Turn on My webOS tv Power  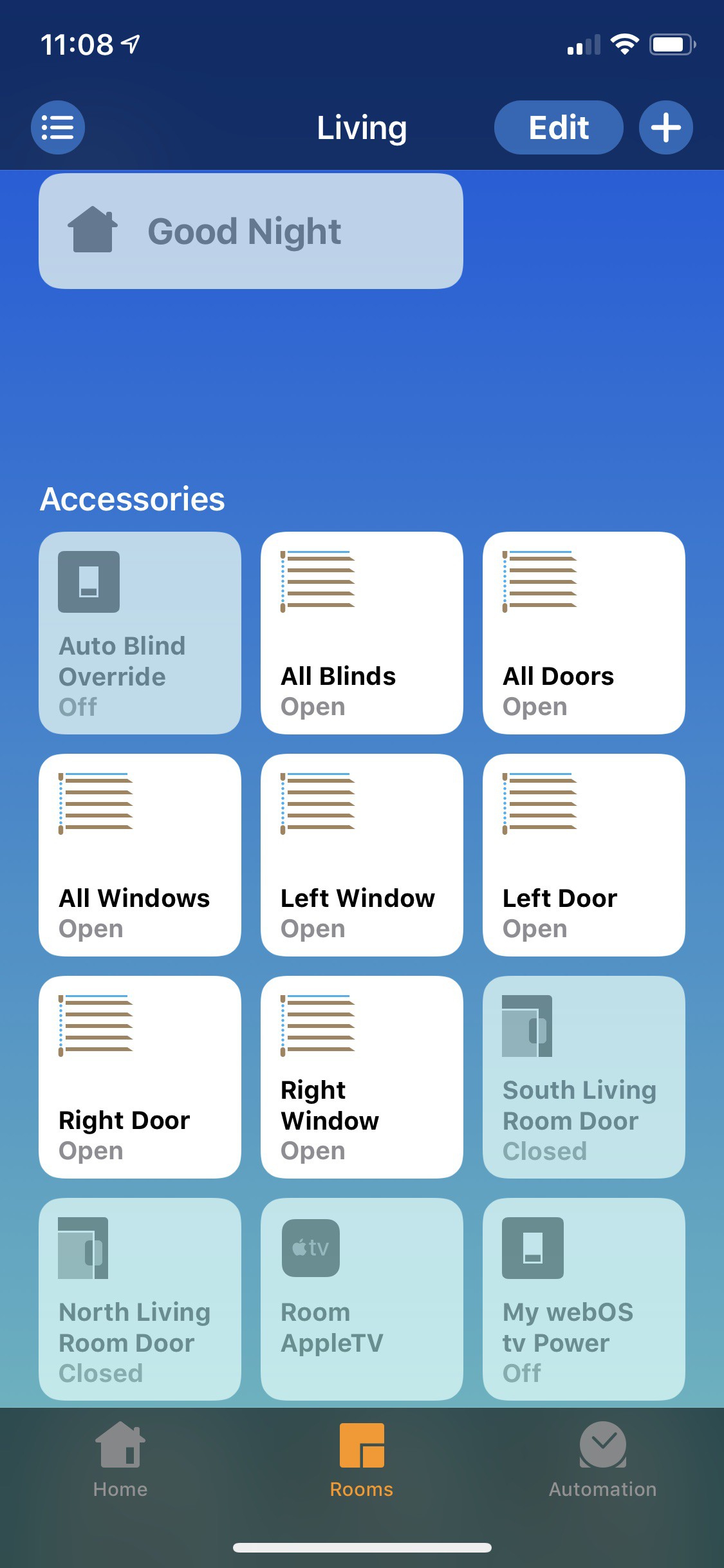(584, 1299)
